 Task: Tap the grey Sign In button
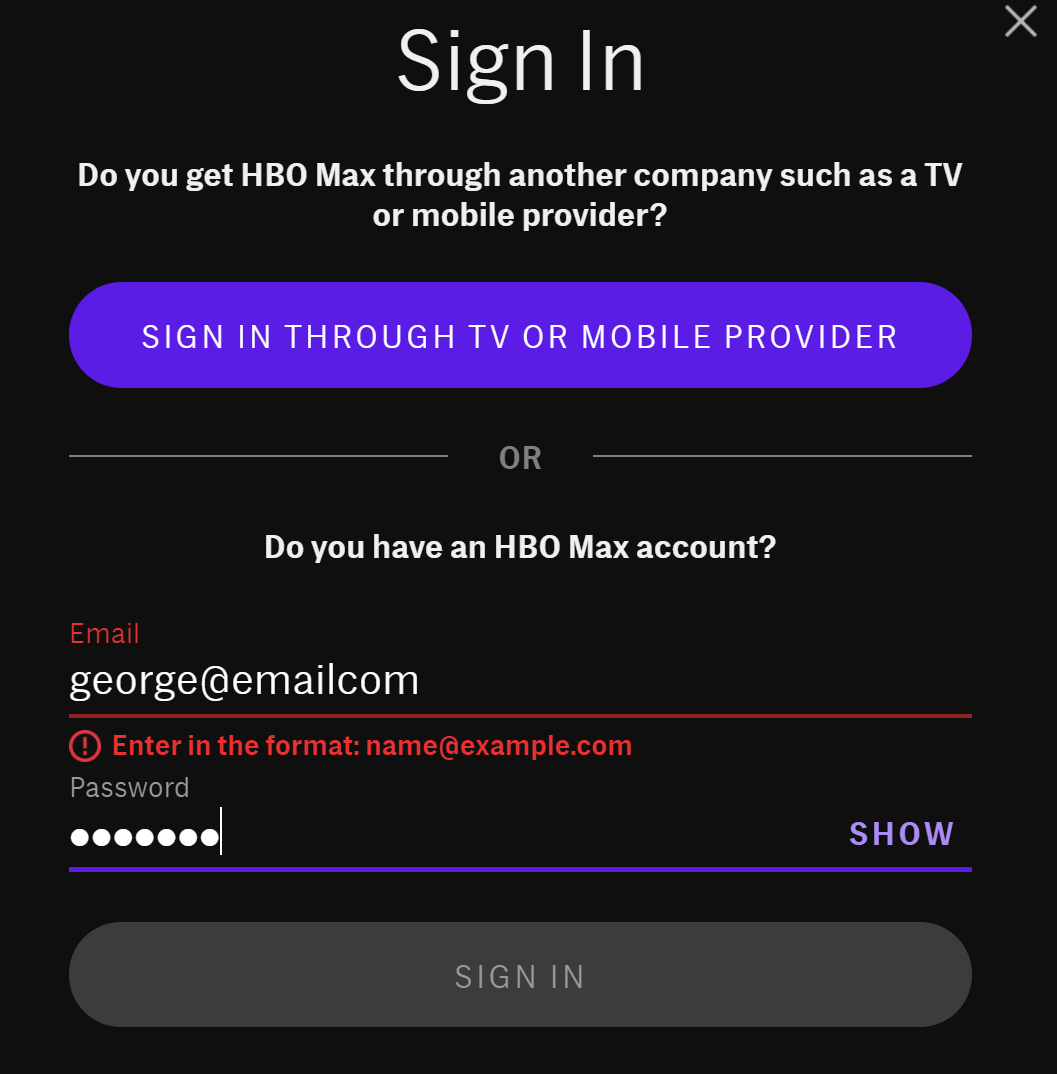tap(520, 975)
